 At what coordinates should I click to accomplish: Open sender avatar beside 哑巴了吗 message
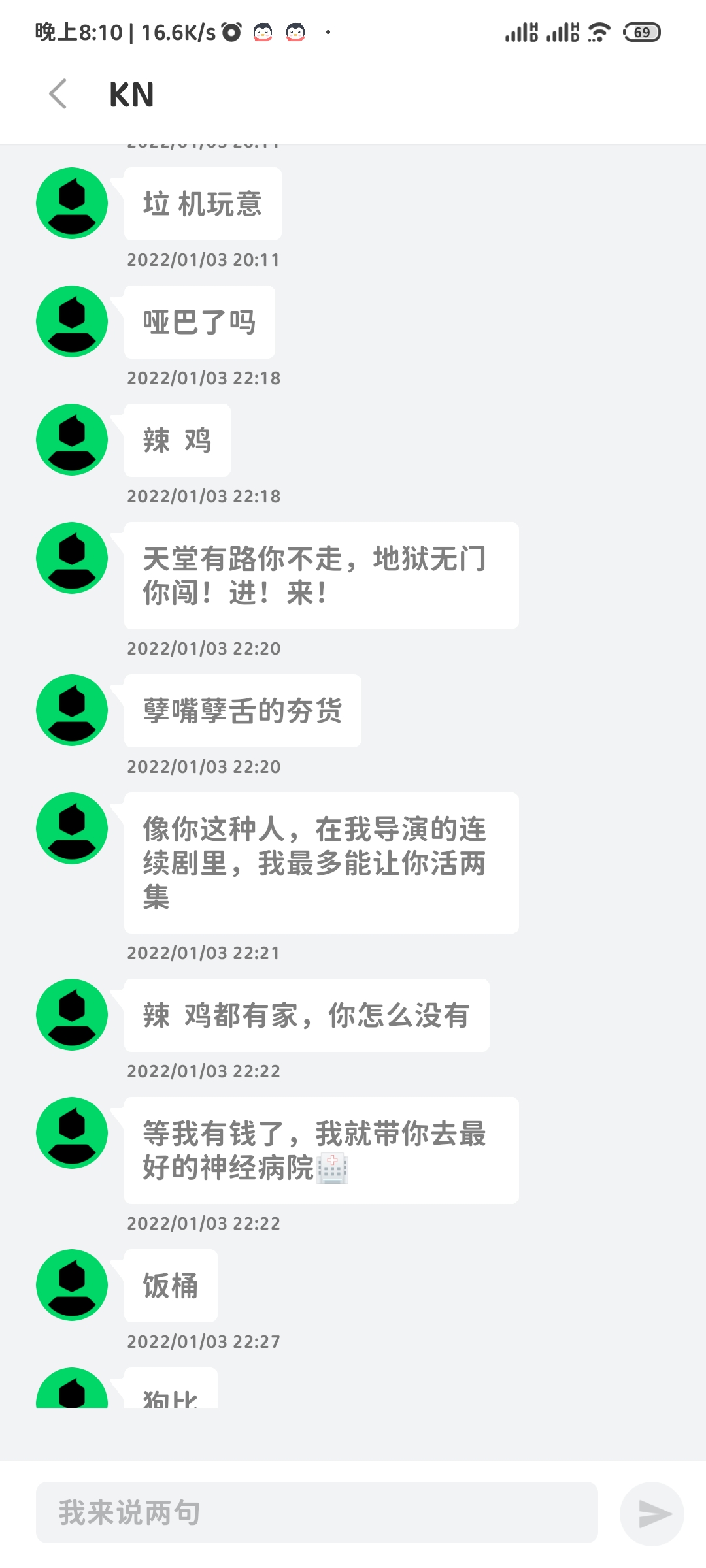72,321
